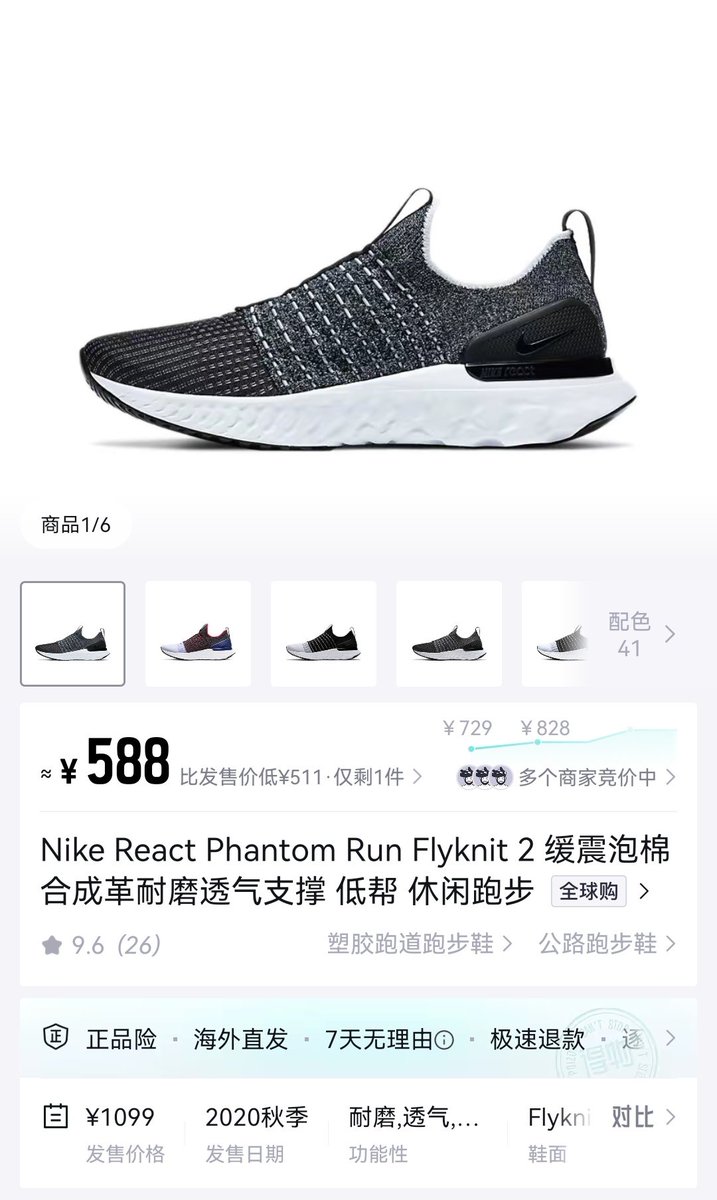The width and height of the screenshot is (717, 1200).
Task: Open the 比发售价低¥511 price details
Action: tap(300, 776)
